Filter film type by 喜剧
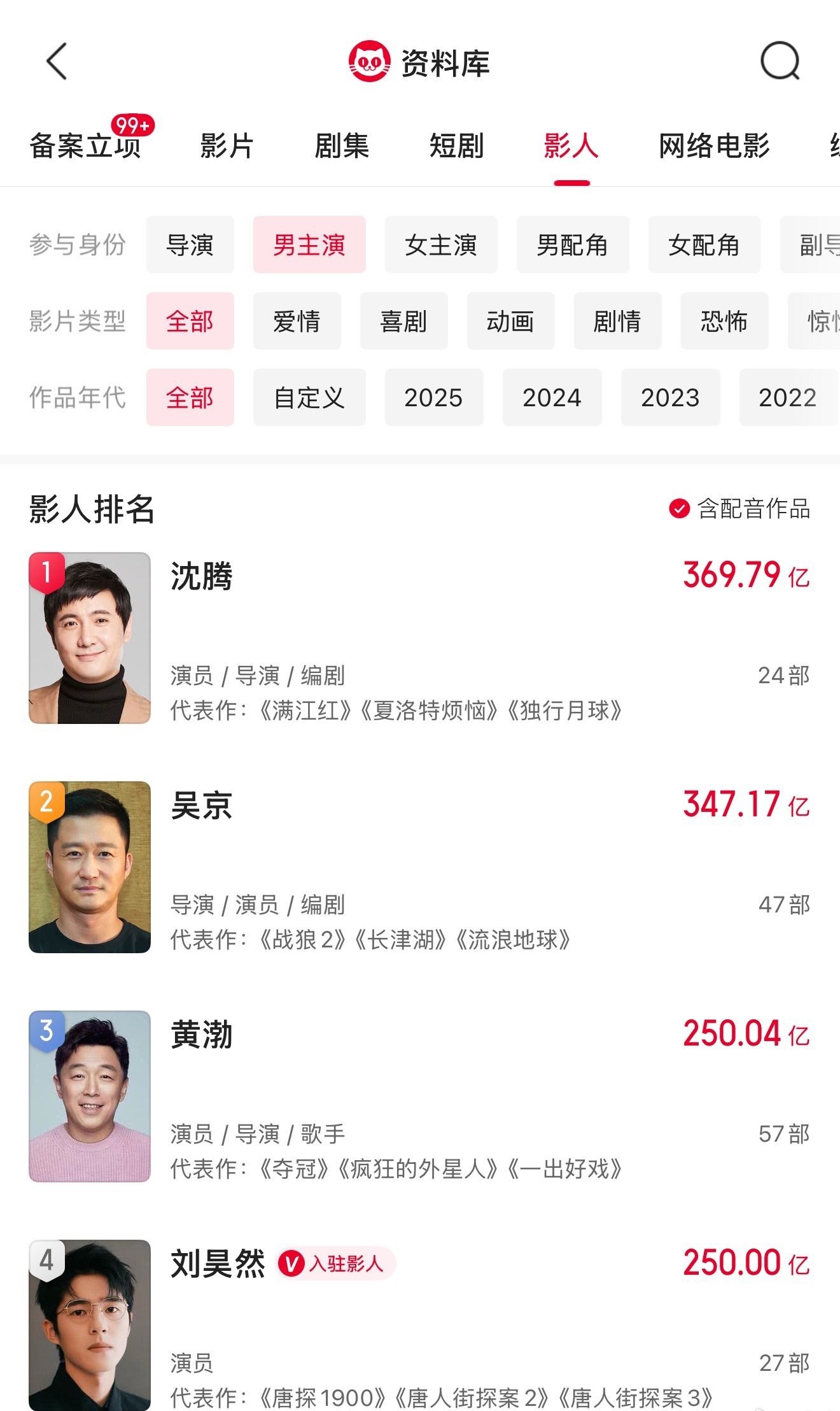 [404, 321]
